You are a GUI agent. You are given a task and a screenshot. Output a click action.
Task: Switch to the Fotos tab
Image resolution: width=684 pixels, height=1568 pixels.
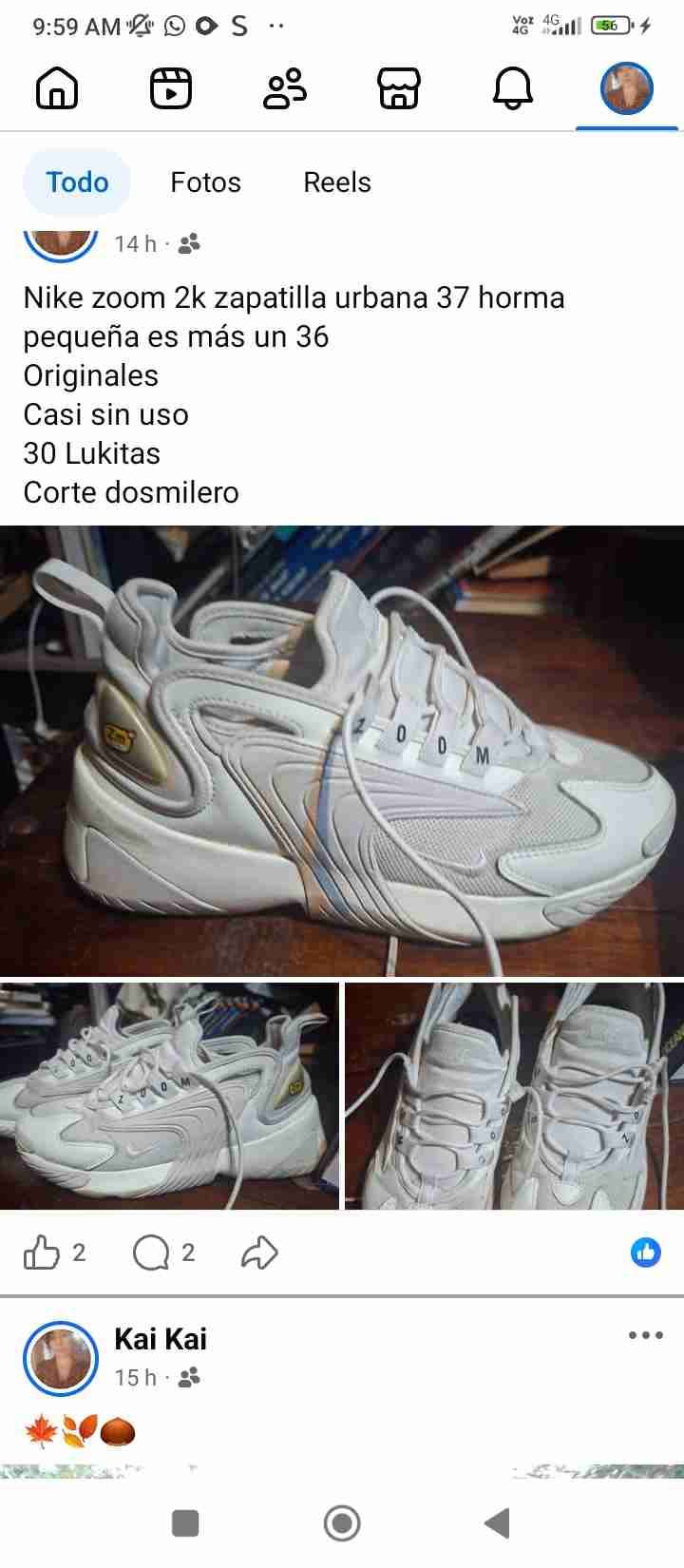tap(205, 182)
